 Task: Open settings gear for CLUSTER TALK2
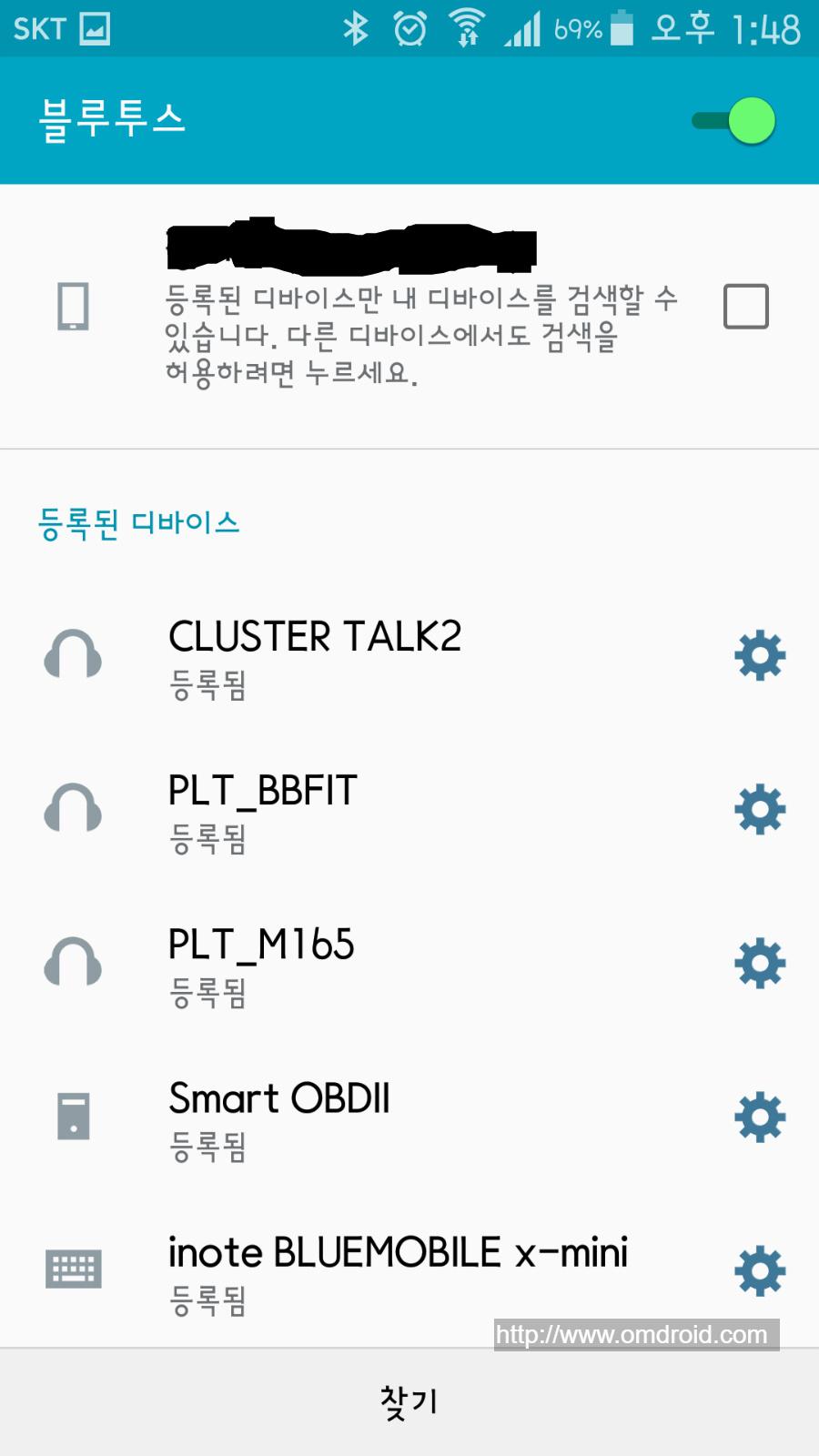coord(760,655)
